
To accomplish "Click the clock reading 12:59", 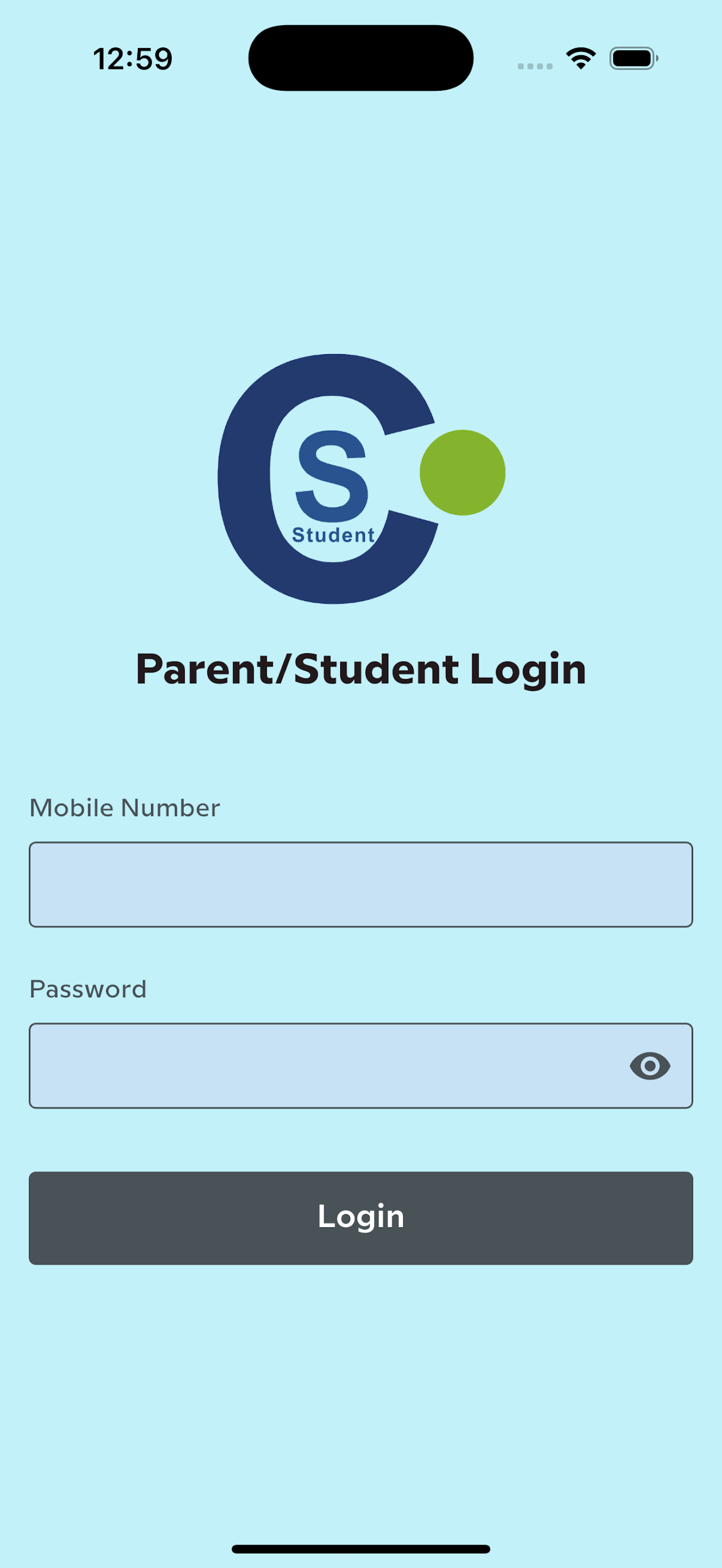I will [133, 57].
